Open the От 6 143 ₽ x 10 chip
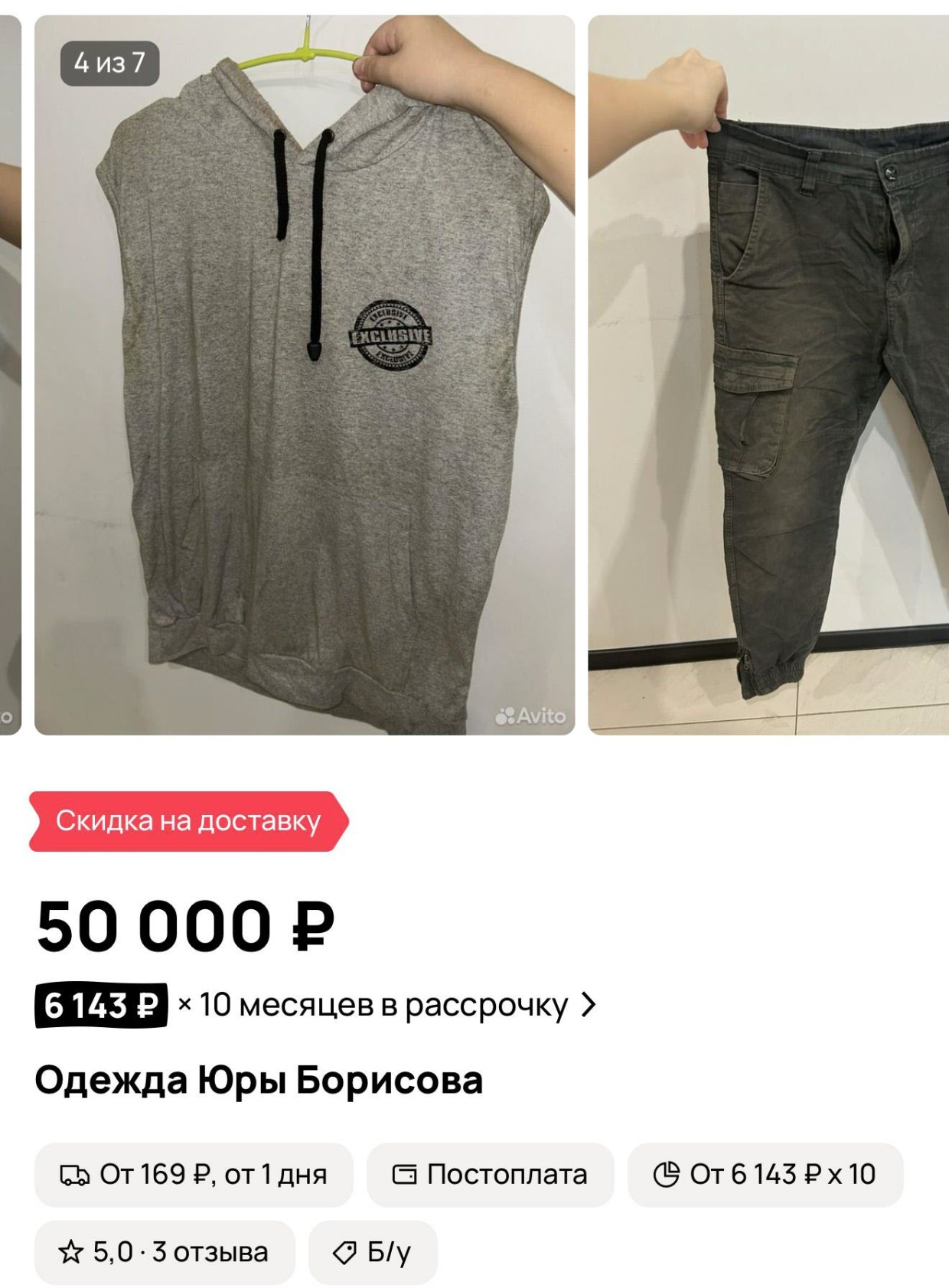Screen dimensions: 949x1288 pos(765,1175)
